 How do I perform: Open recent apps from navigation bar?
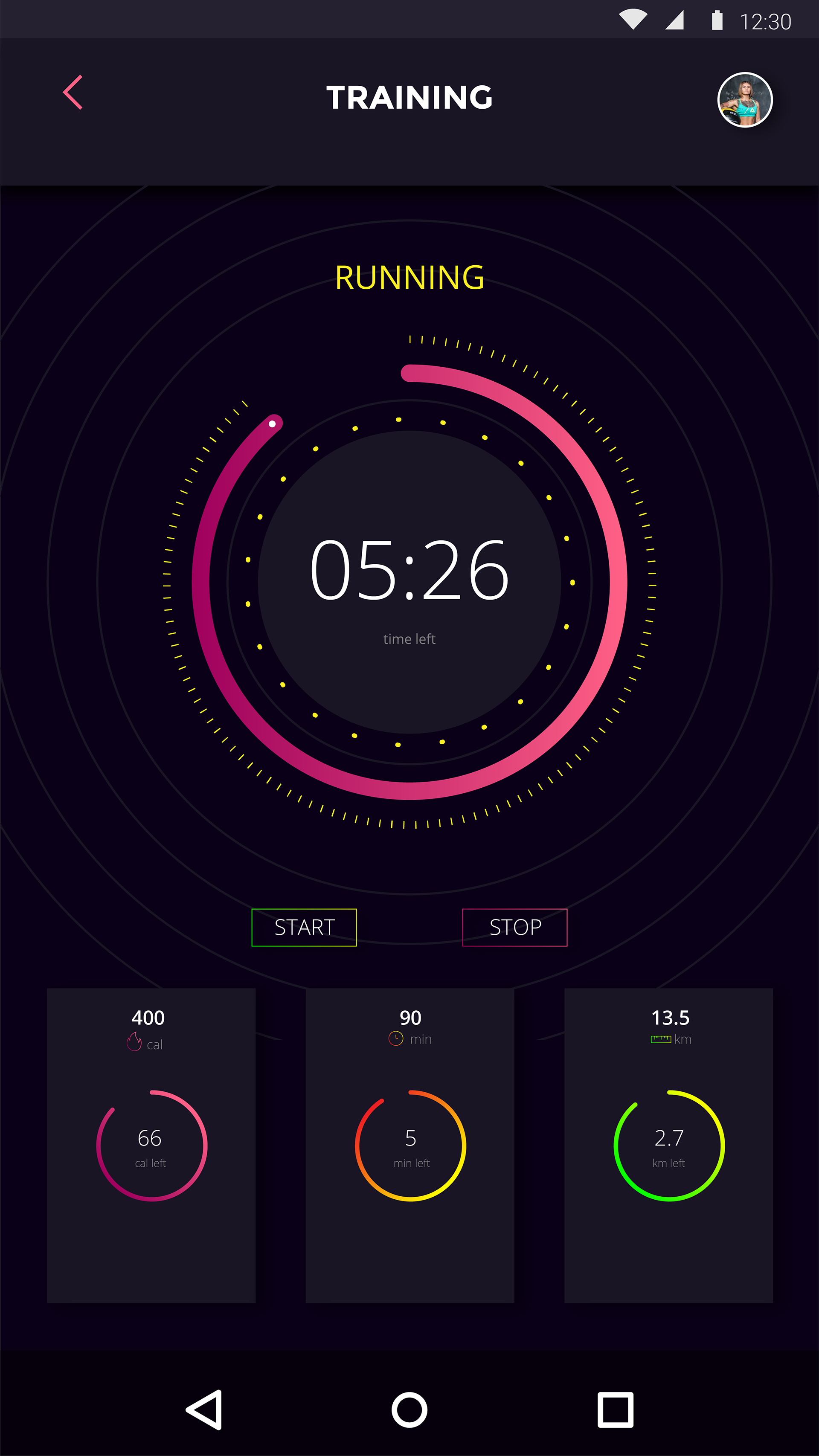coord(615,1410)
